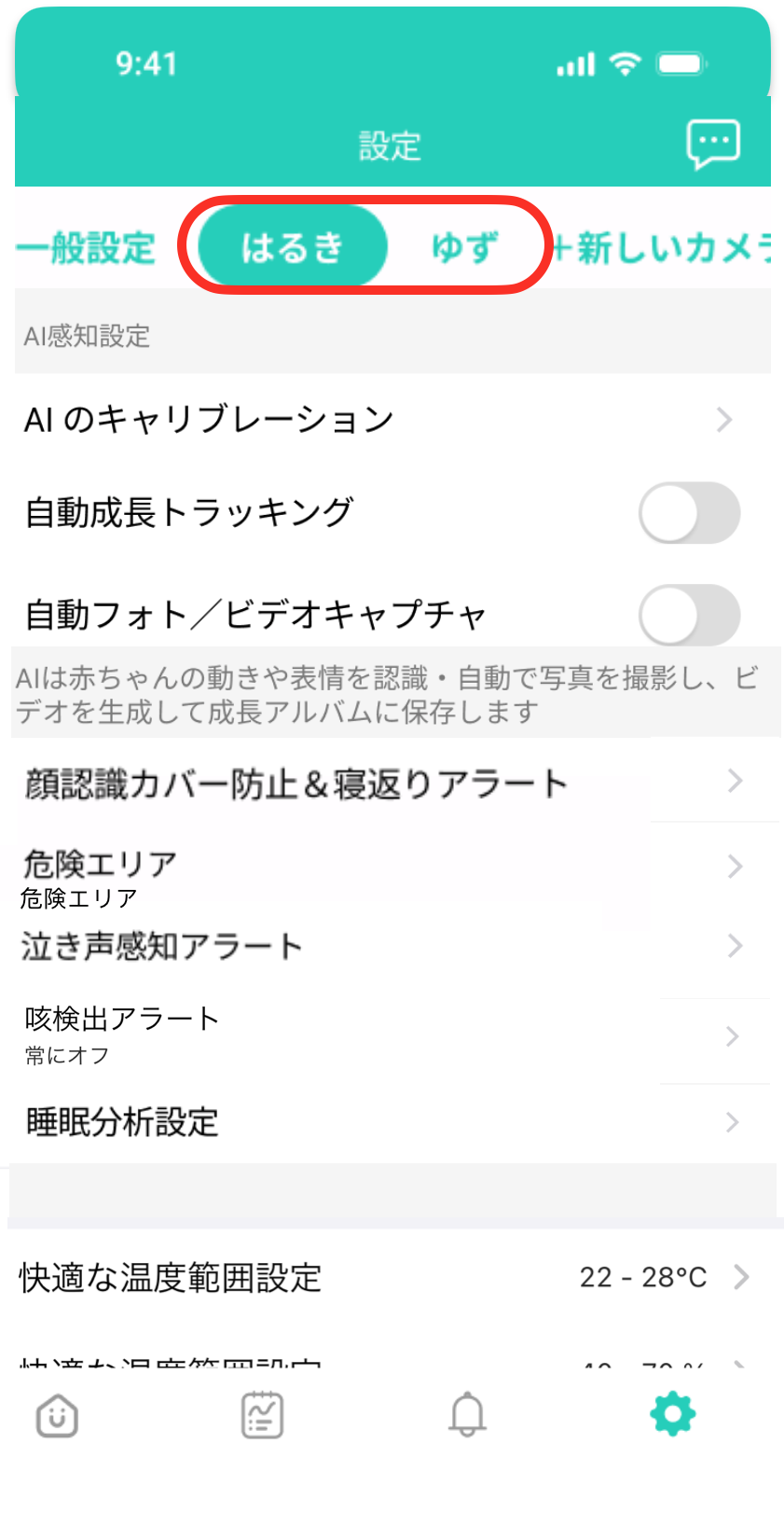The height and width of the screenshot is (1513, 784).
Task: Open AI のキャリブレーション settings
Action: (392, 420)
